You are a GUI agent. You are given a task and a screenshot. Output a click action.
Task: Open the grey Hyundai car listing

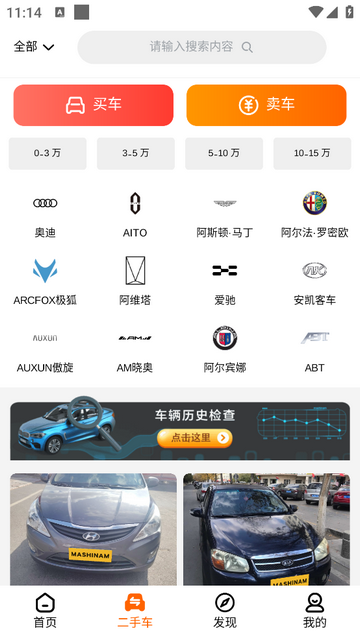[93, 529]
